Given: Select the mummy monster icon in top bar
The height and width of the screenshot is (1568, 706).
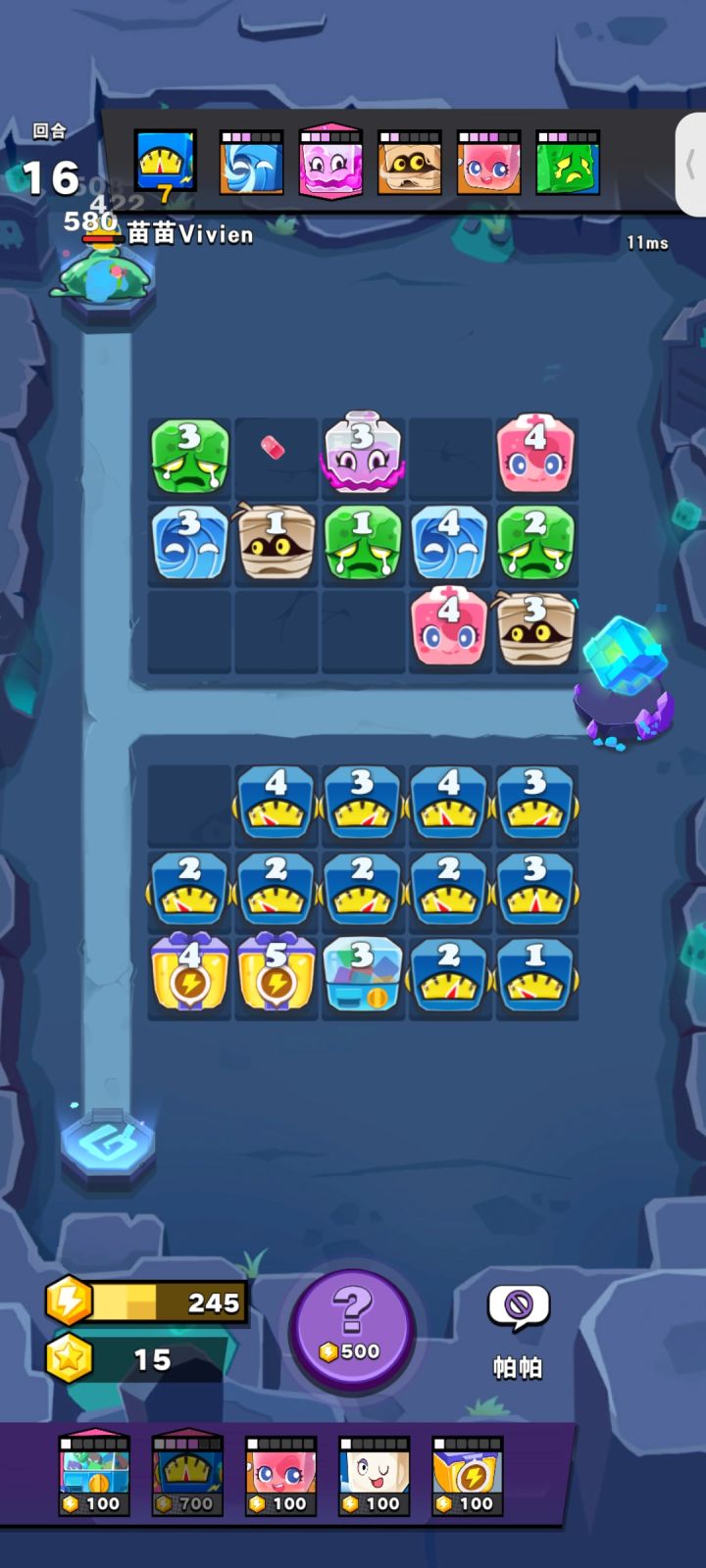Looking at the screenshot, I should click(409, 163).
